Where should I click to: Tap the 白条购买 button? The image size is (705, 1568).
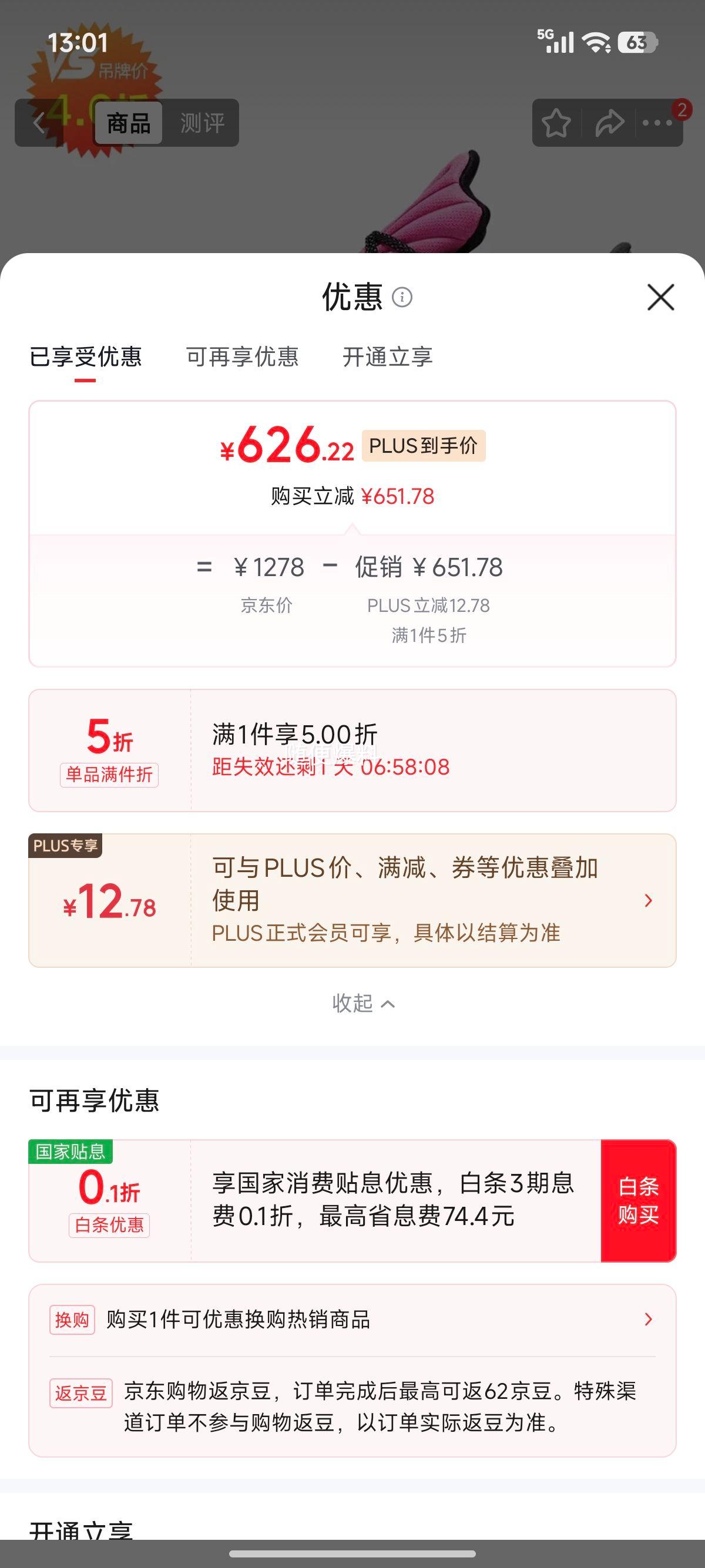[x=638, y=1200]
